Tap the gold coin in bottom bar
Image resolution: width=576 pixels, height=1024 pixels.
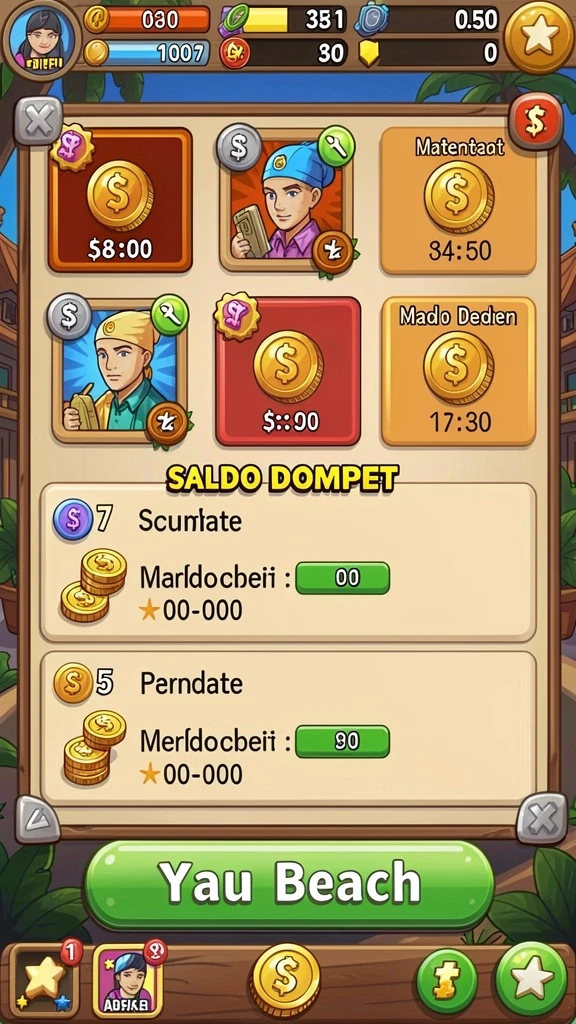(x=285, y=978)
